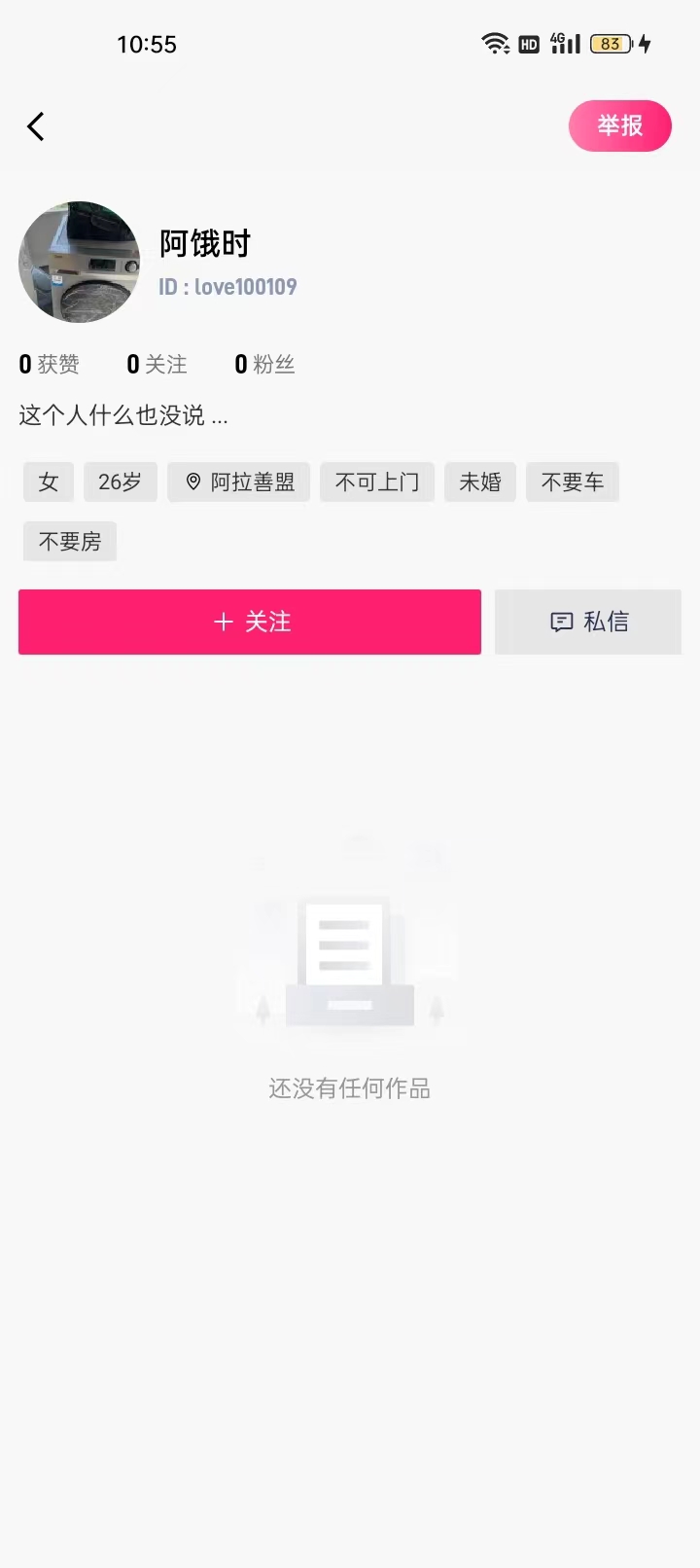Open the profile avatar photo
Screen dimensions: 700x1568
coord(80,263)
